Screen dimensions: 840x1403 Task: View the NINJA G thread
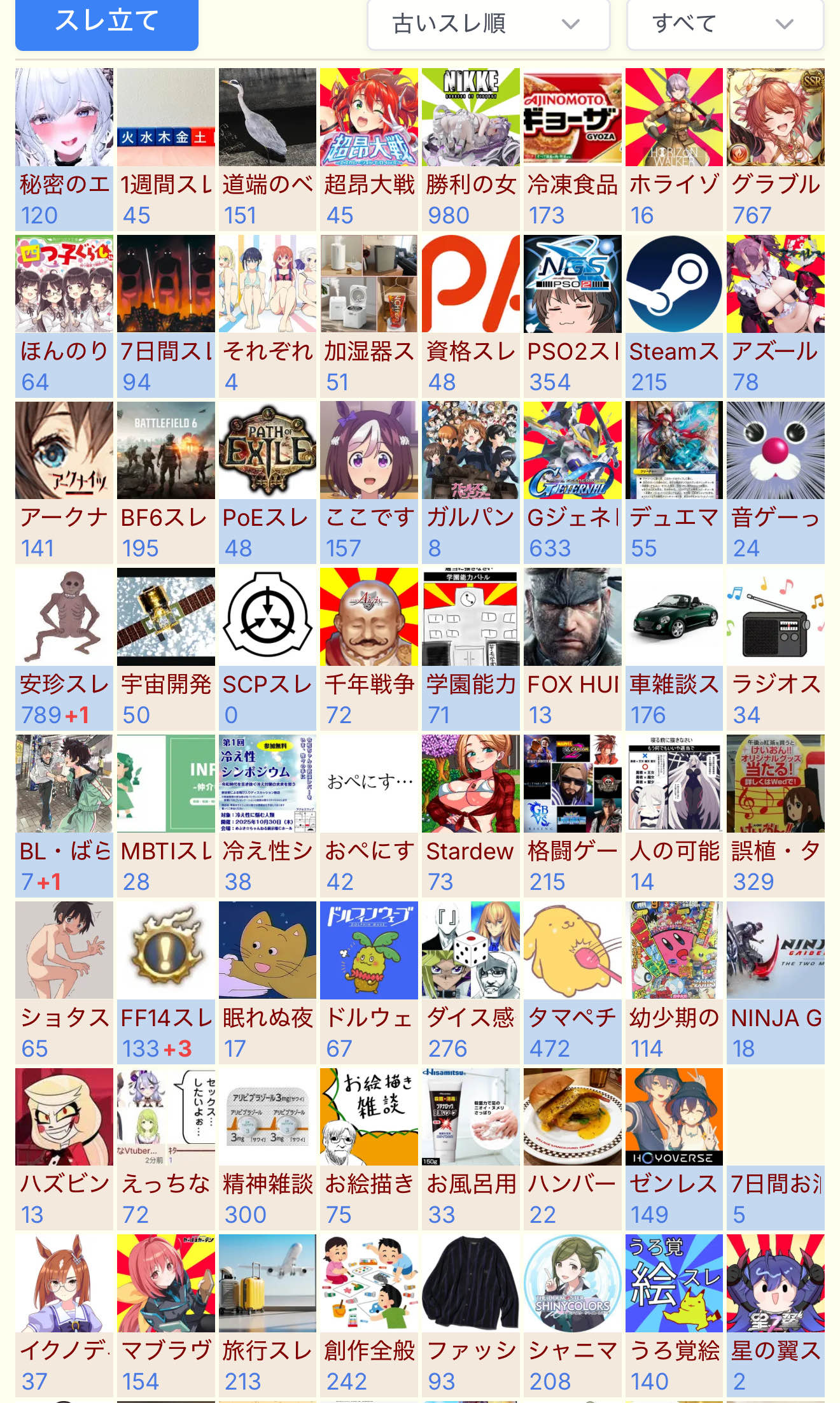coord(775,982)
